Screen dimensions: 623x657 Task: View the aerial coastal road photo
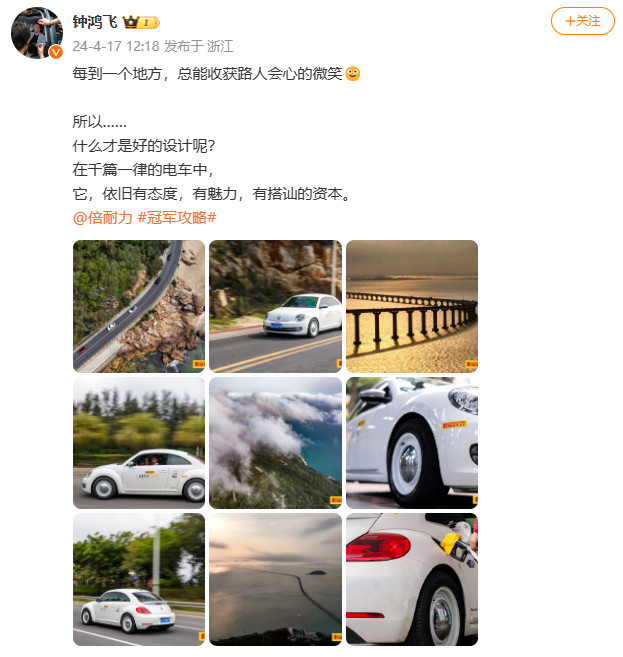pos(139,306)
